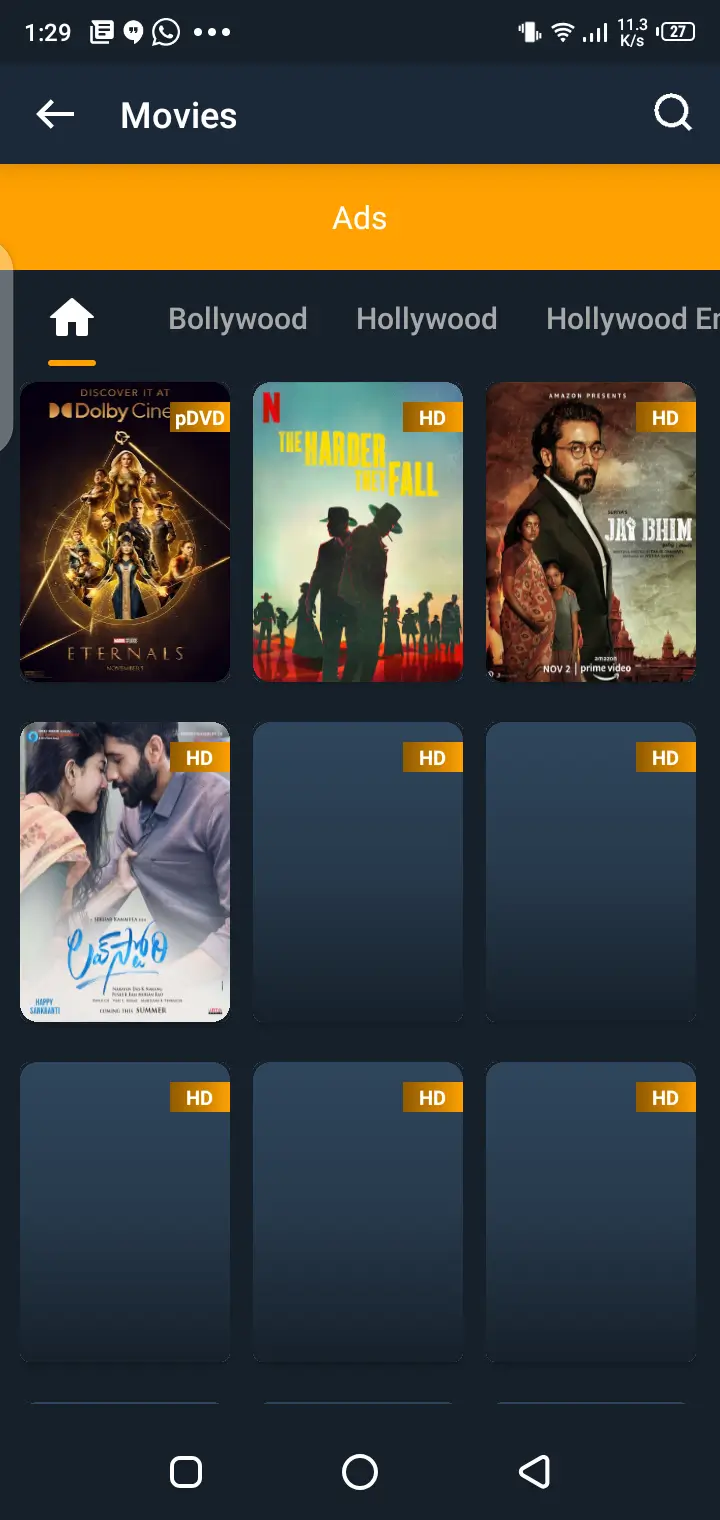Tap the orange Ads banner
This screenshot has width=720, height=1520.
(360, 217)
